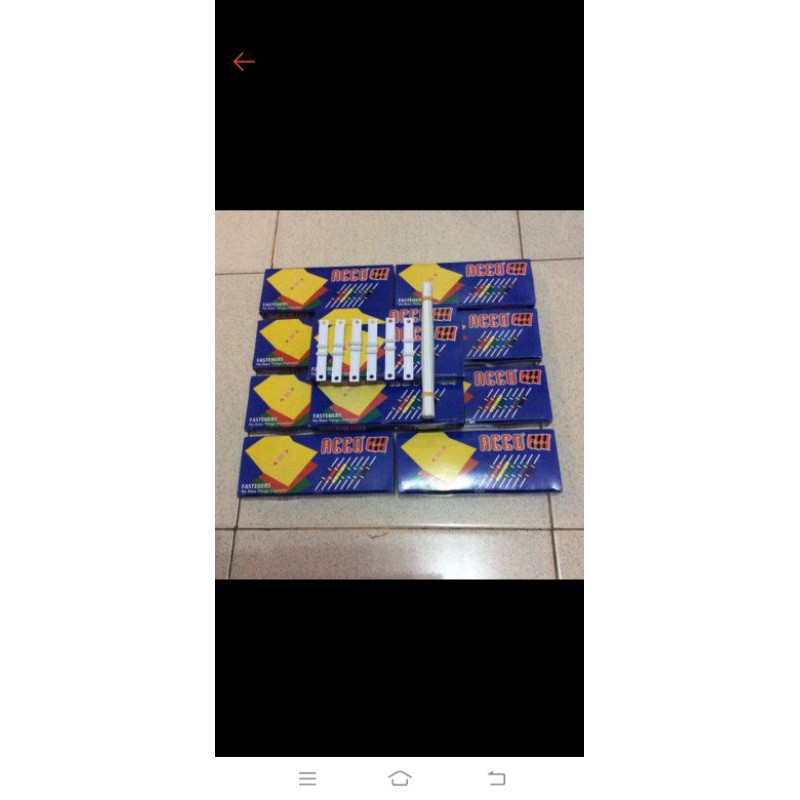Open the recent apps menu button

[308, 778]
